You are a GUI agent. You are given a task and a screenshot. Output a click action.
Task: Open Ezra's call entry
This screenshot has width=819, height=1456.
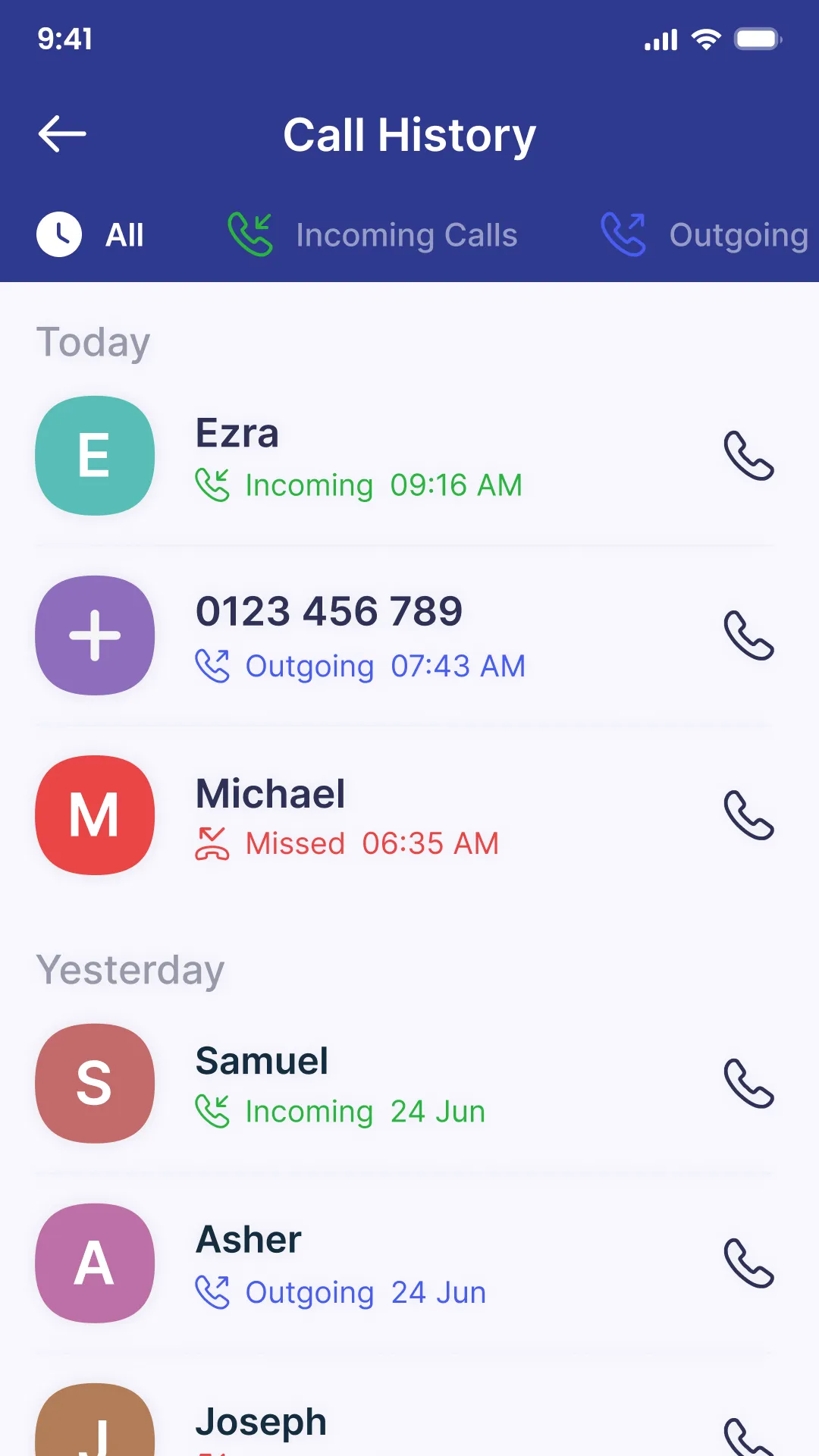379,455
